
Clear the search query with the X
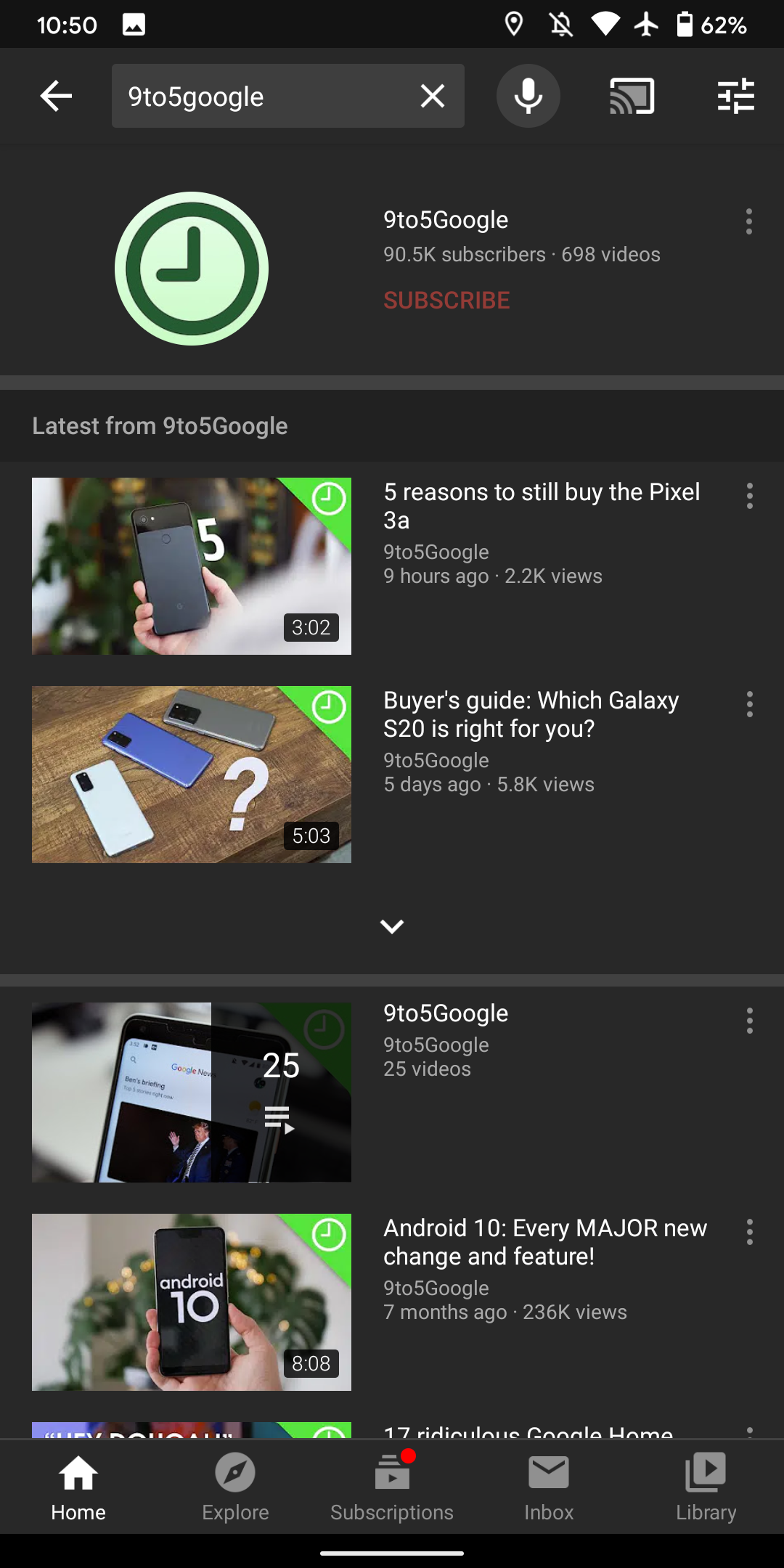pos(432,95)
